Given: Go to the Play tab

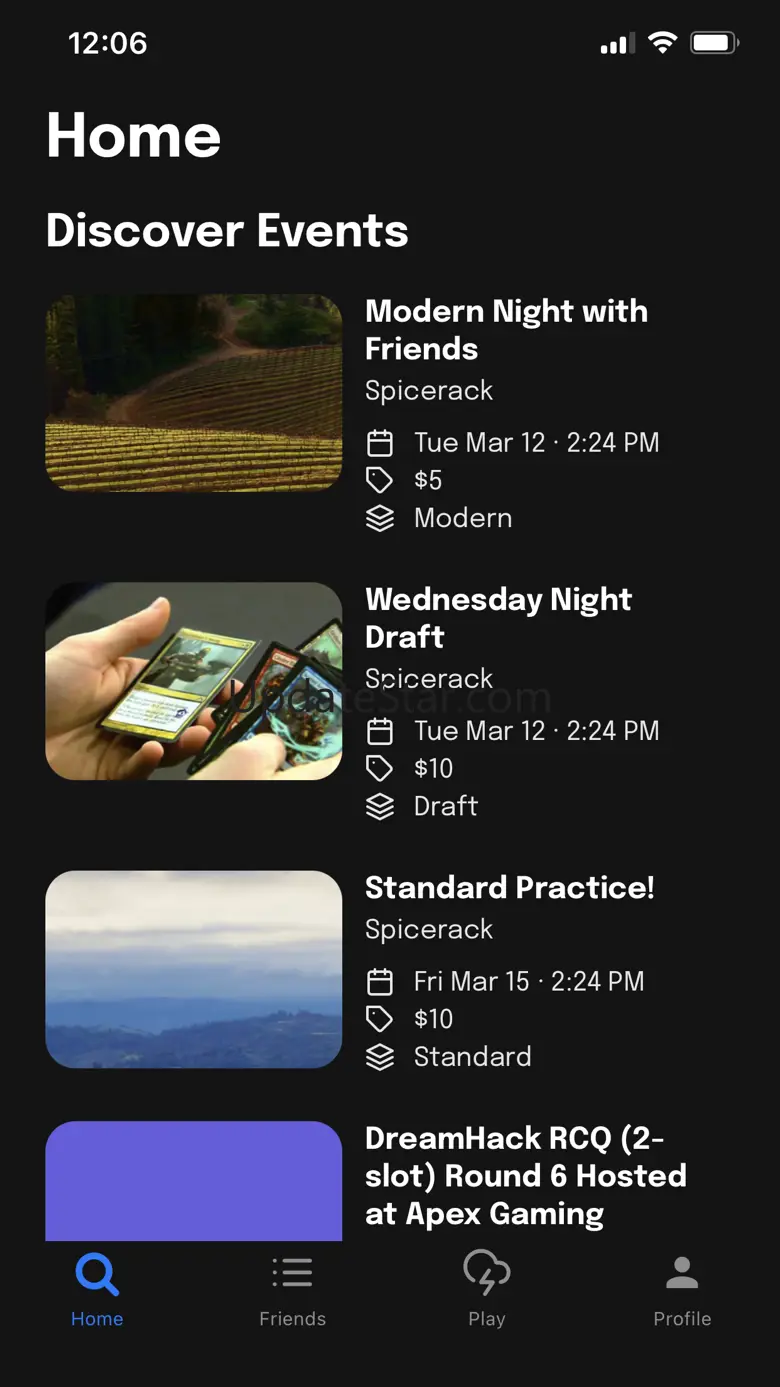Looking at the screenshot, I should 487,1290.
